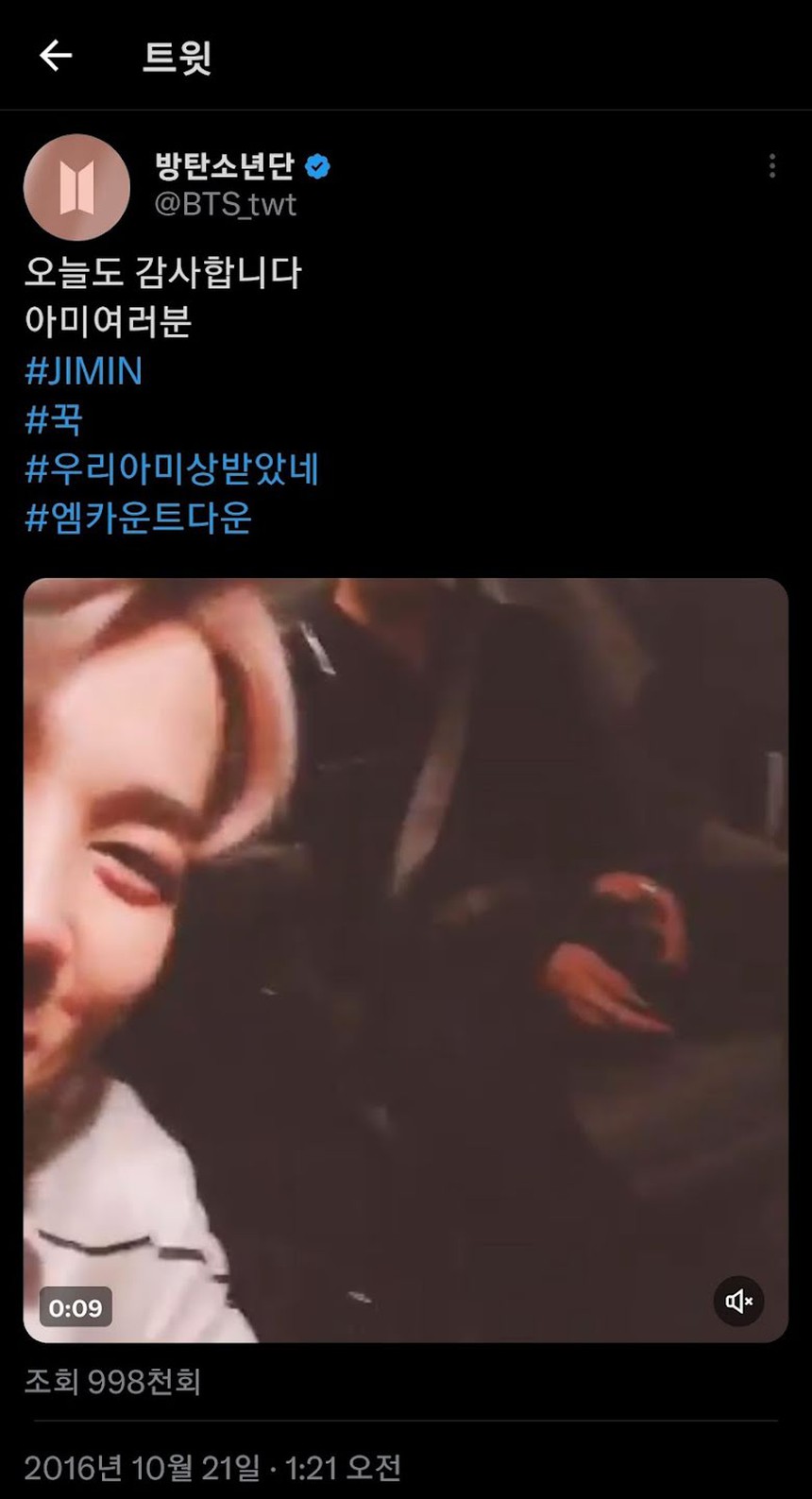
Task: Click the back arrow icon
Action: [x=54, y=57]
